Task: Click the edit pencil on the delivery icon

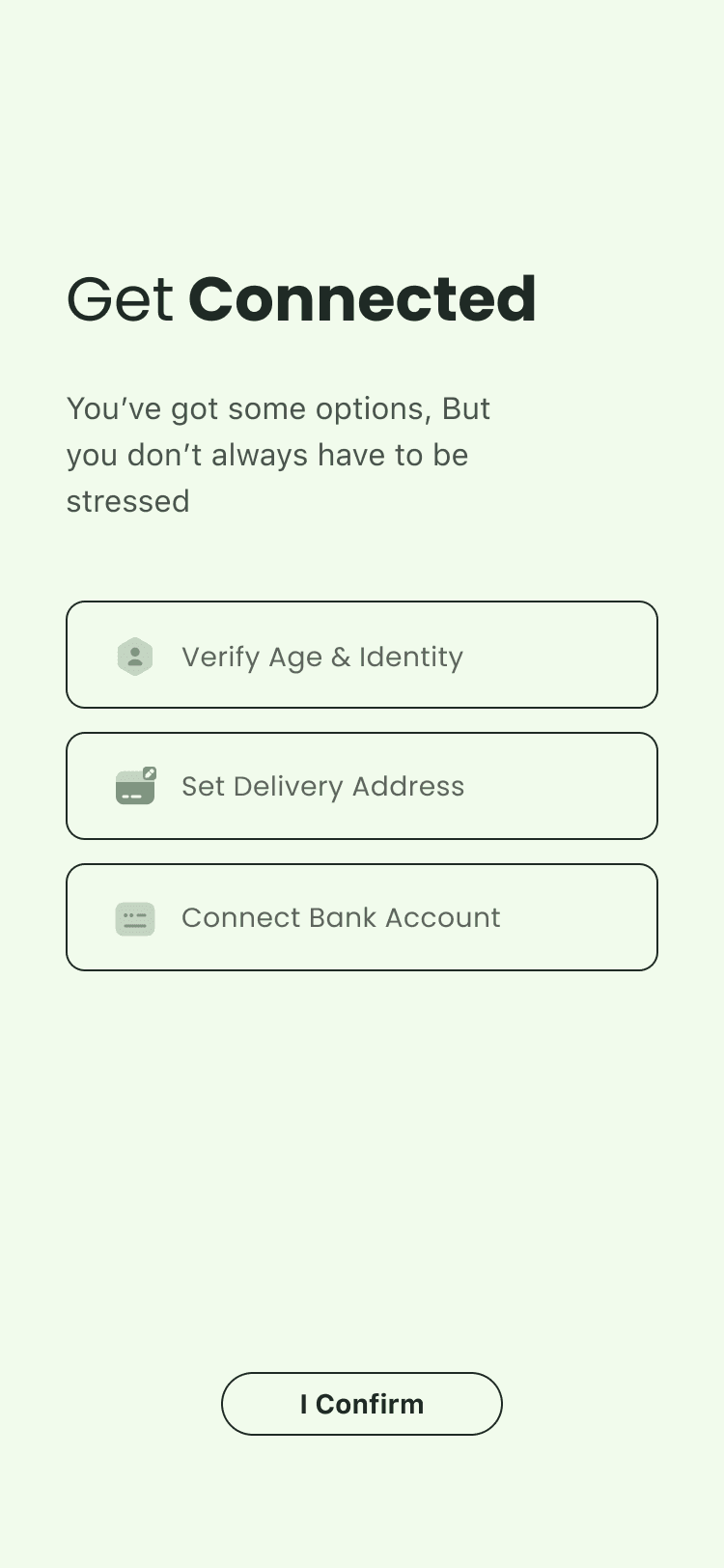Action: (x=150, y=771)
